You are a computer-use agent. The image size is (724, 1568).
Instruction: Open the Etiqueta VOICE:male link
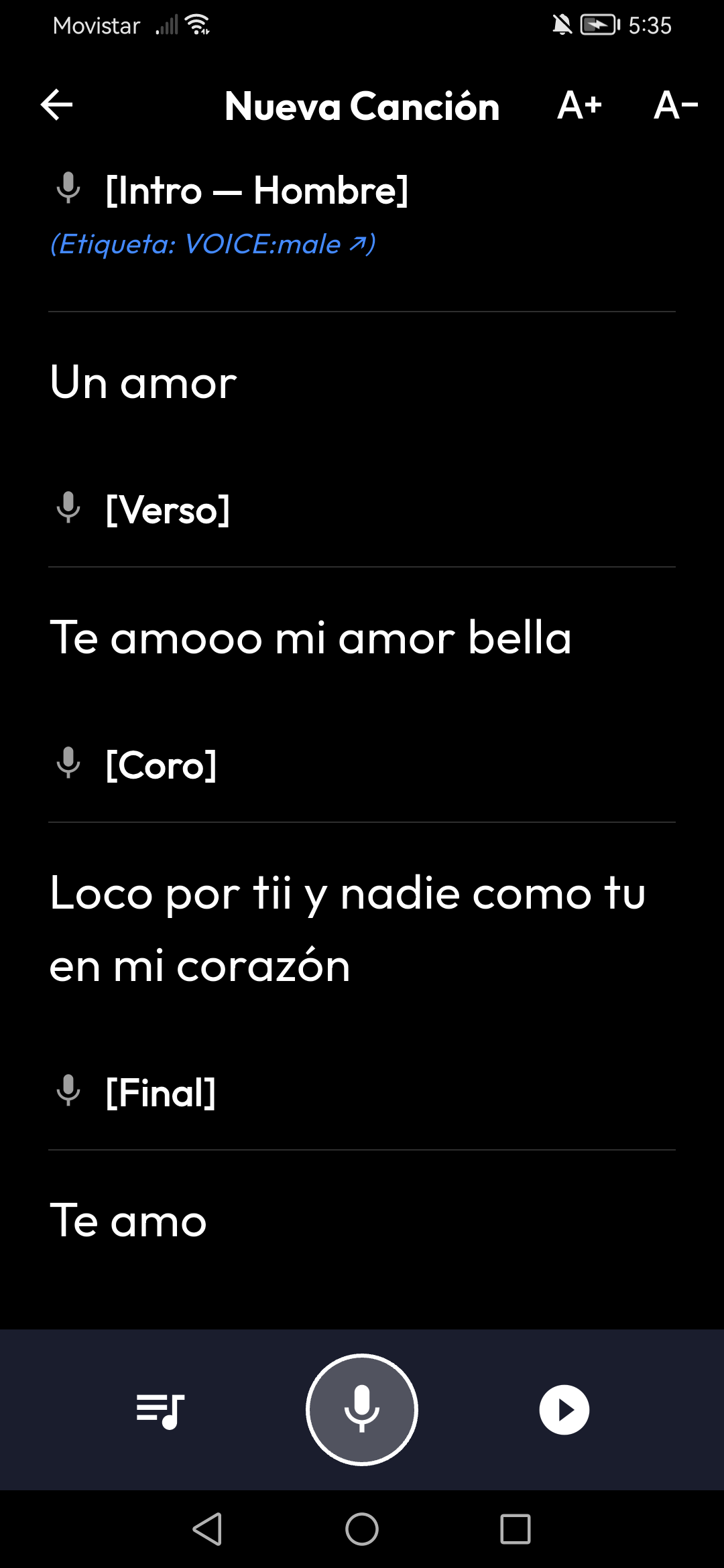(x=213, y=244)
